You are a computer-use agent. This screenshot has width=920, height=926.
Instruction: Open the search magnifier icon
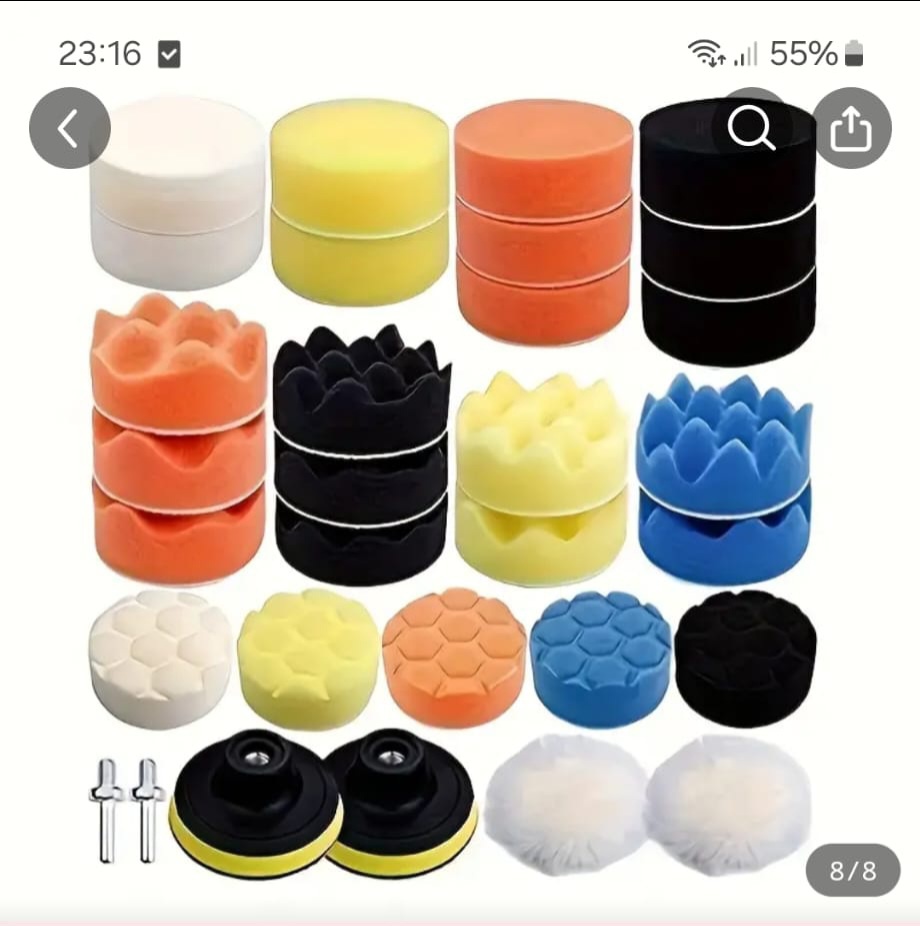pos(752,128)
